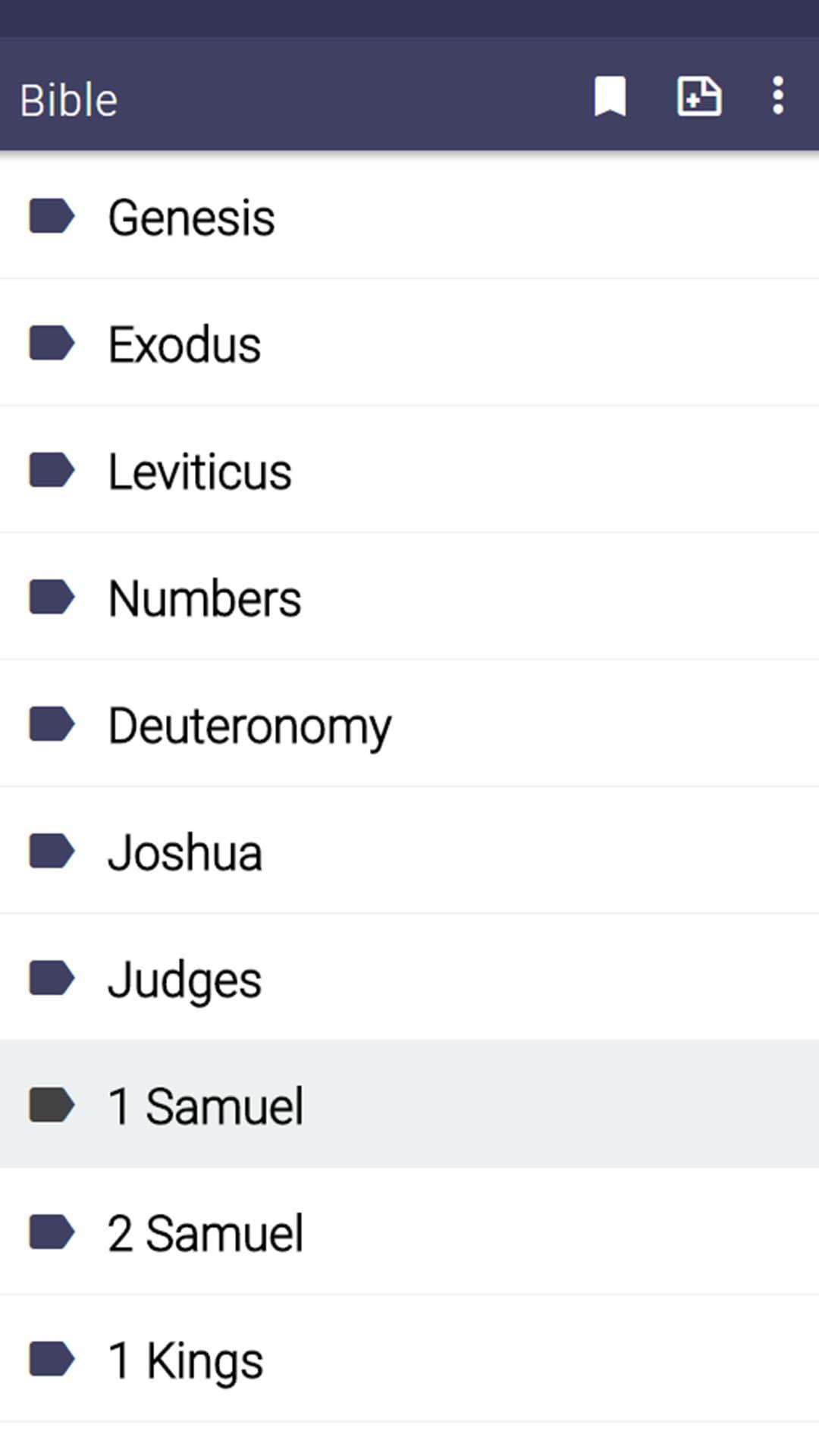Open the overflow menu
The width and height of the screenshot is (819, 1456).
click(777, 96)
